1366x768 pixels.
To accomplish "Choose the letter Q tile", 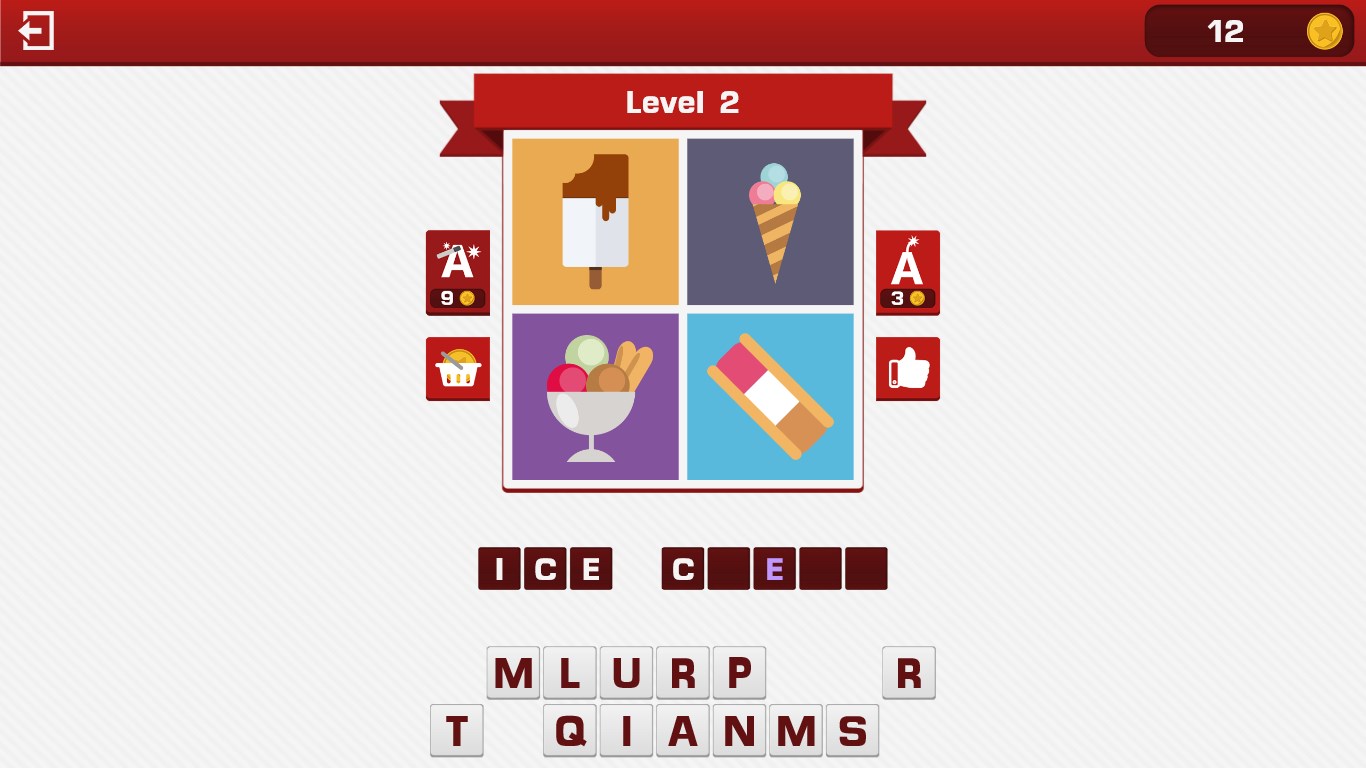I will pyautogui.click(x=570, y=731).
